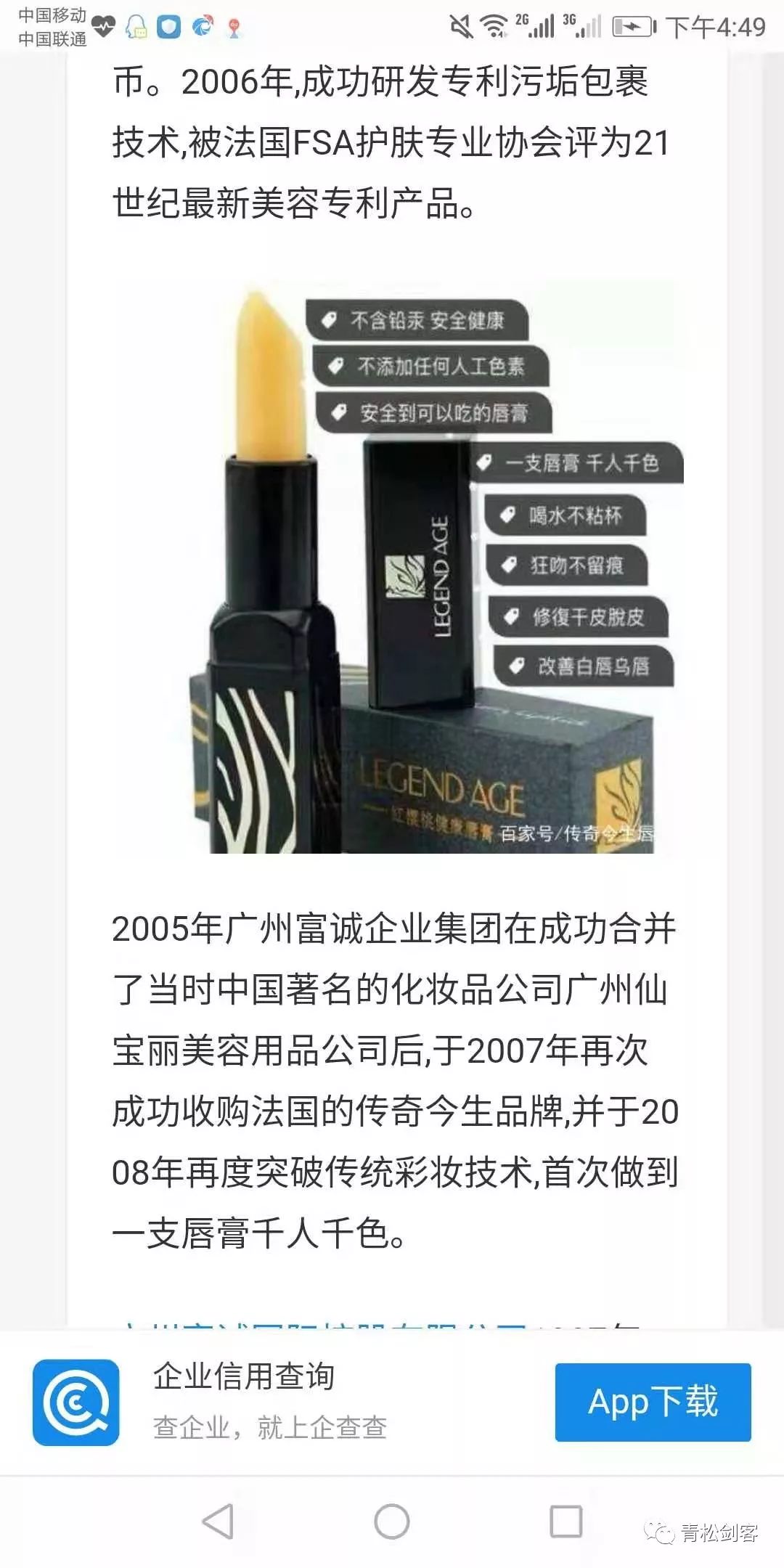
Task: Tap the system home button
Action: coord(392,1521)
